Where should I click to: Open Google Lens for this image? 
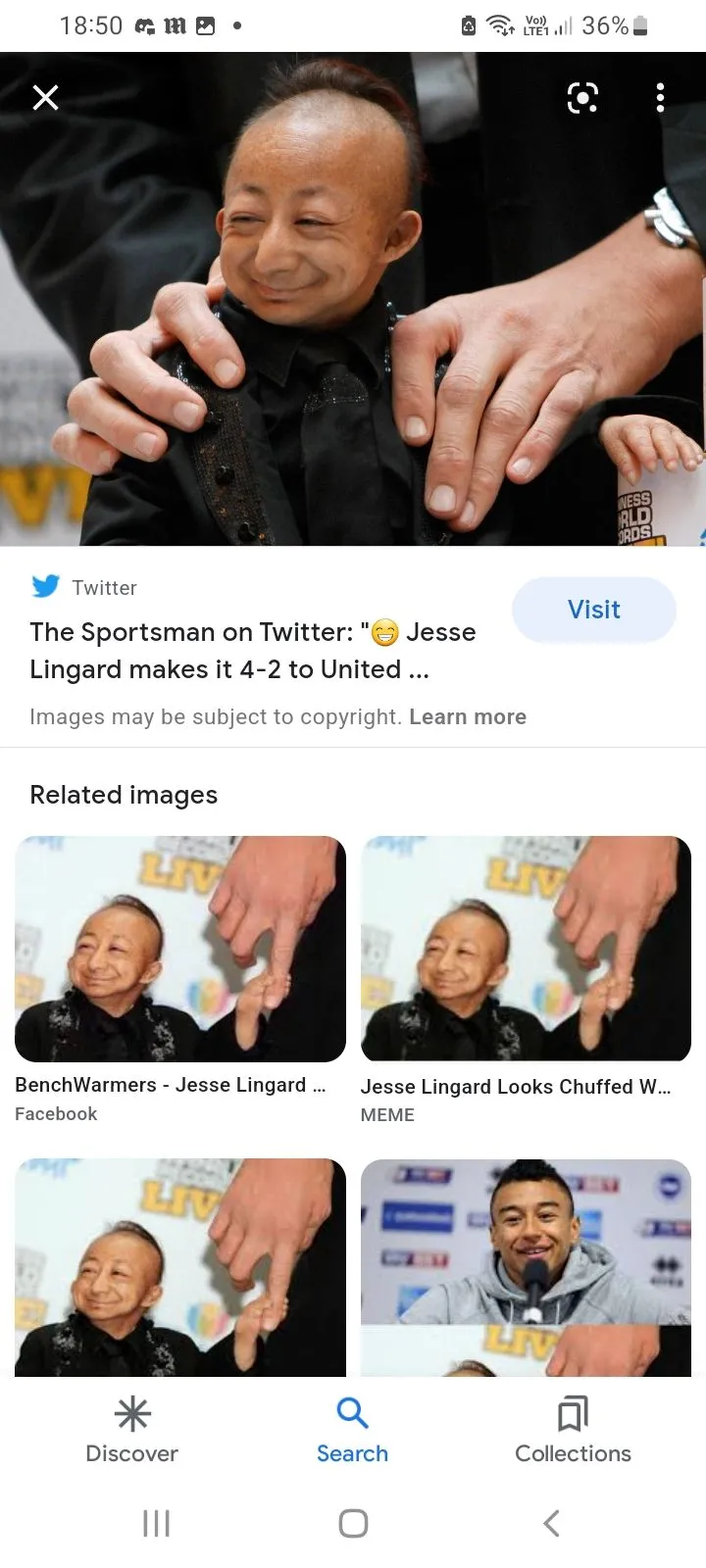click(582, 98)
